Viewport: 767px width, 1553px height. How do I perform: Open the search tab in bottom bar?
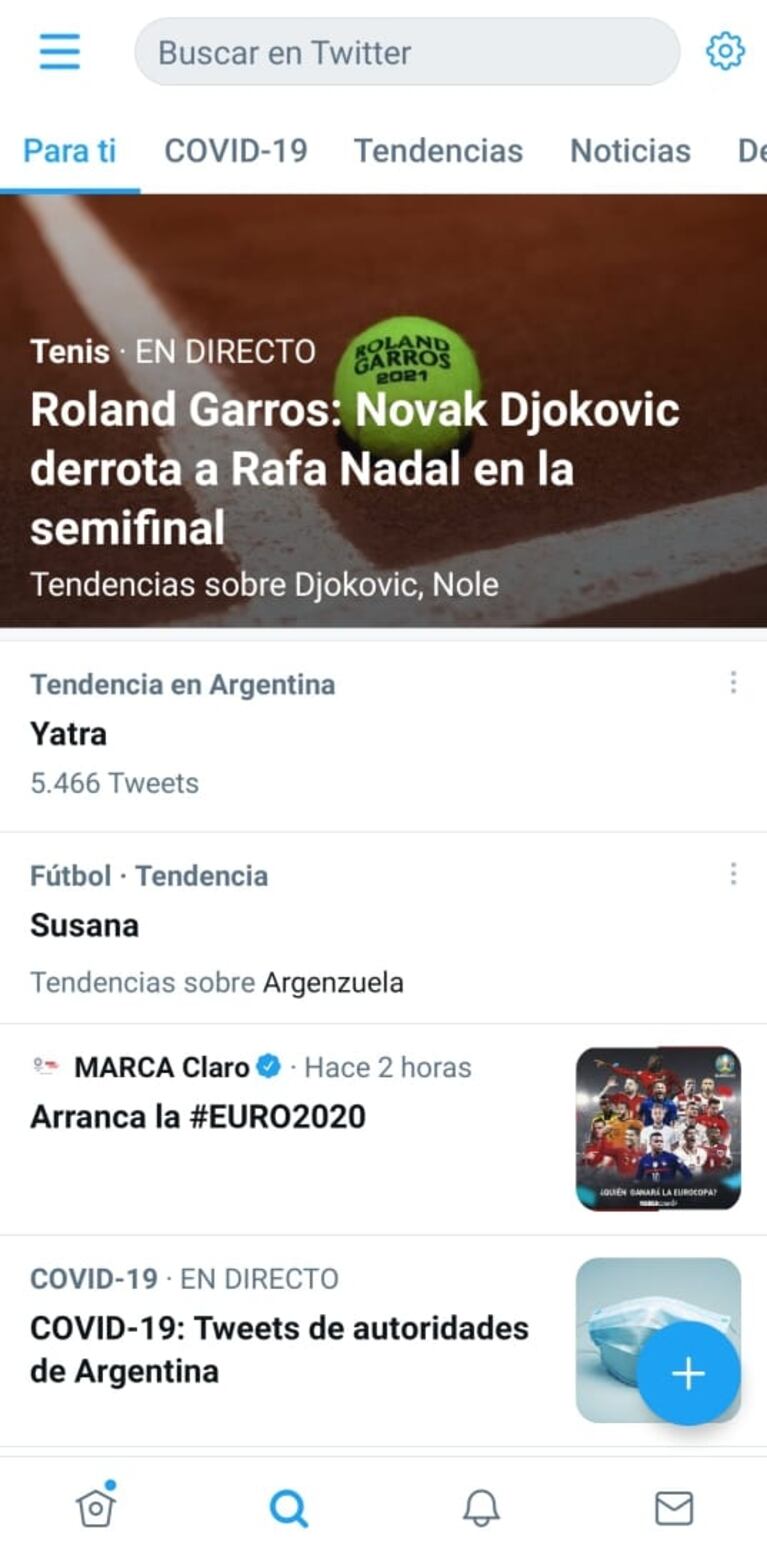point(288,1507)
